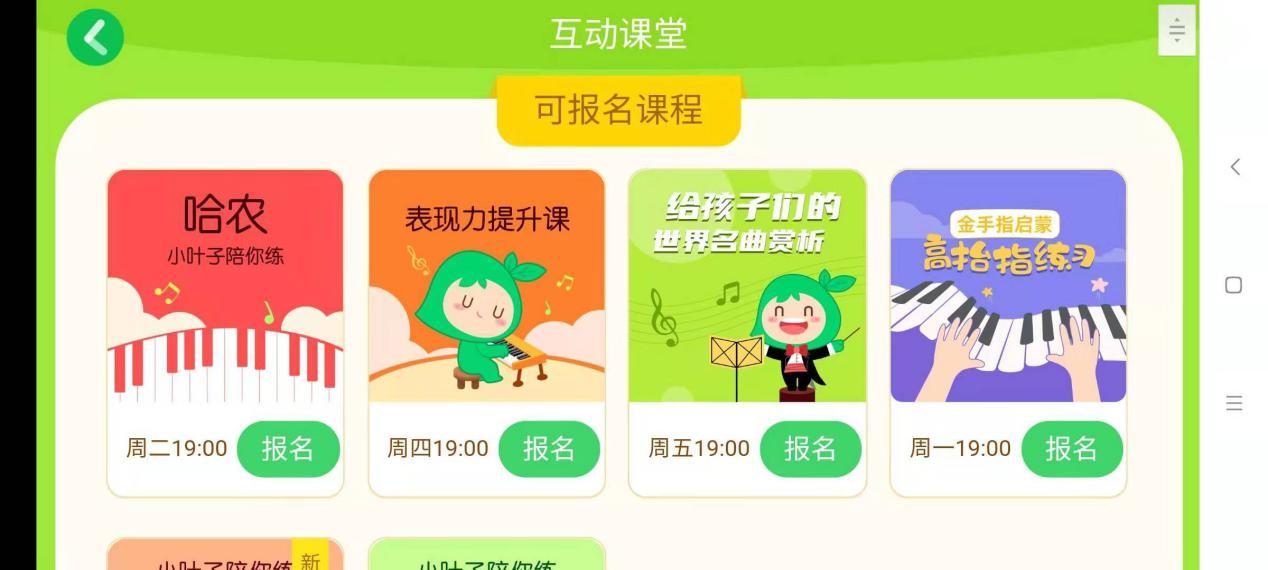This screenshot has width=1268, height=570.
Task: Open the 给孩子们的世界名曲赏析 course card
Action: tap(747, 286)
